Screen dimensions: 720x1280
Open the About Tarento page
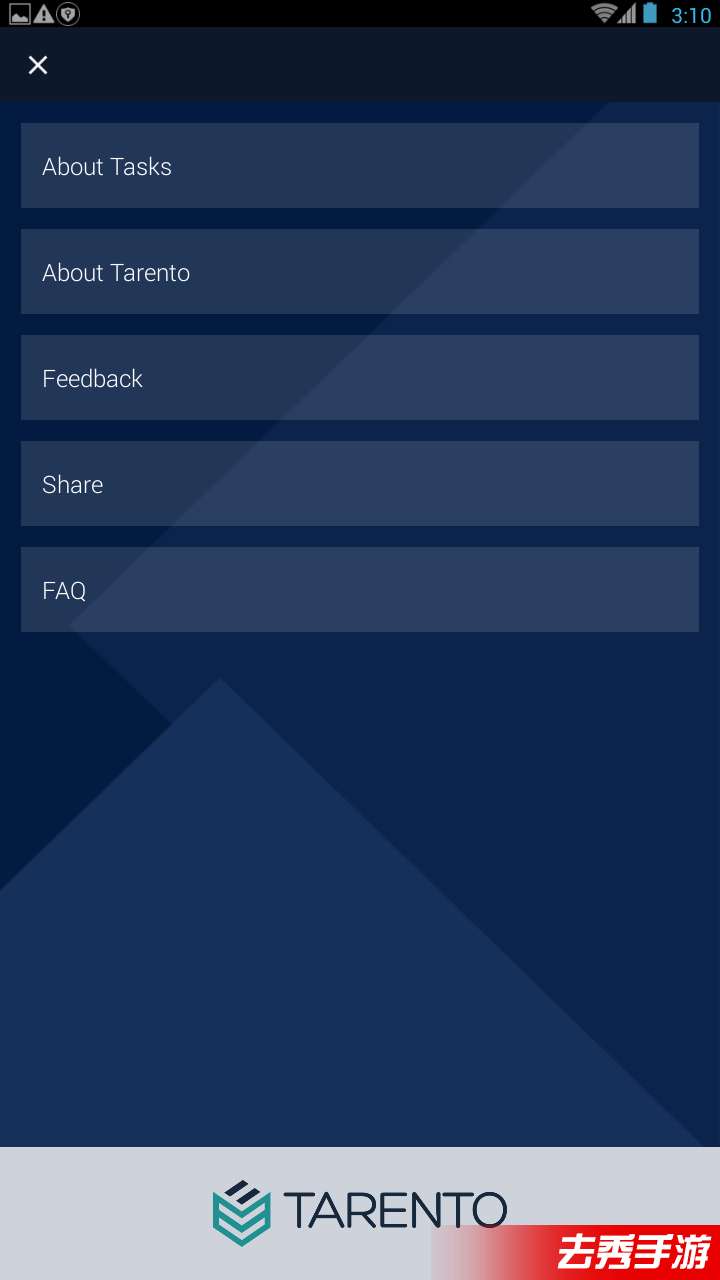click(359, 272)
